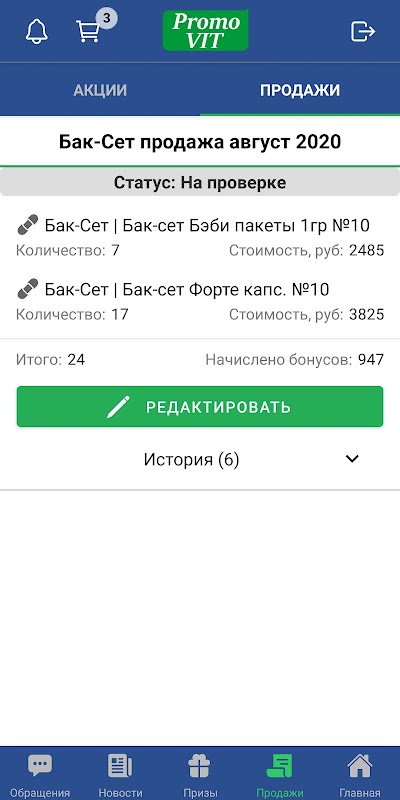Switch to the Акции tab

point(100,90)
